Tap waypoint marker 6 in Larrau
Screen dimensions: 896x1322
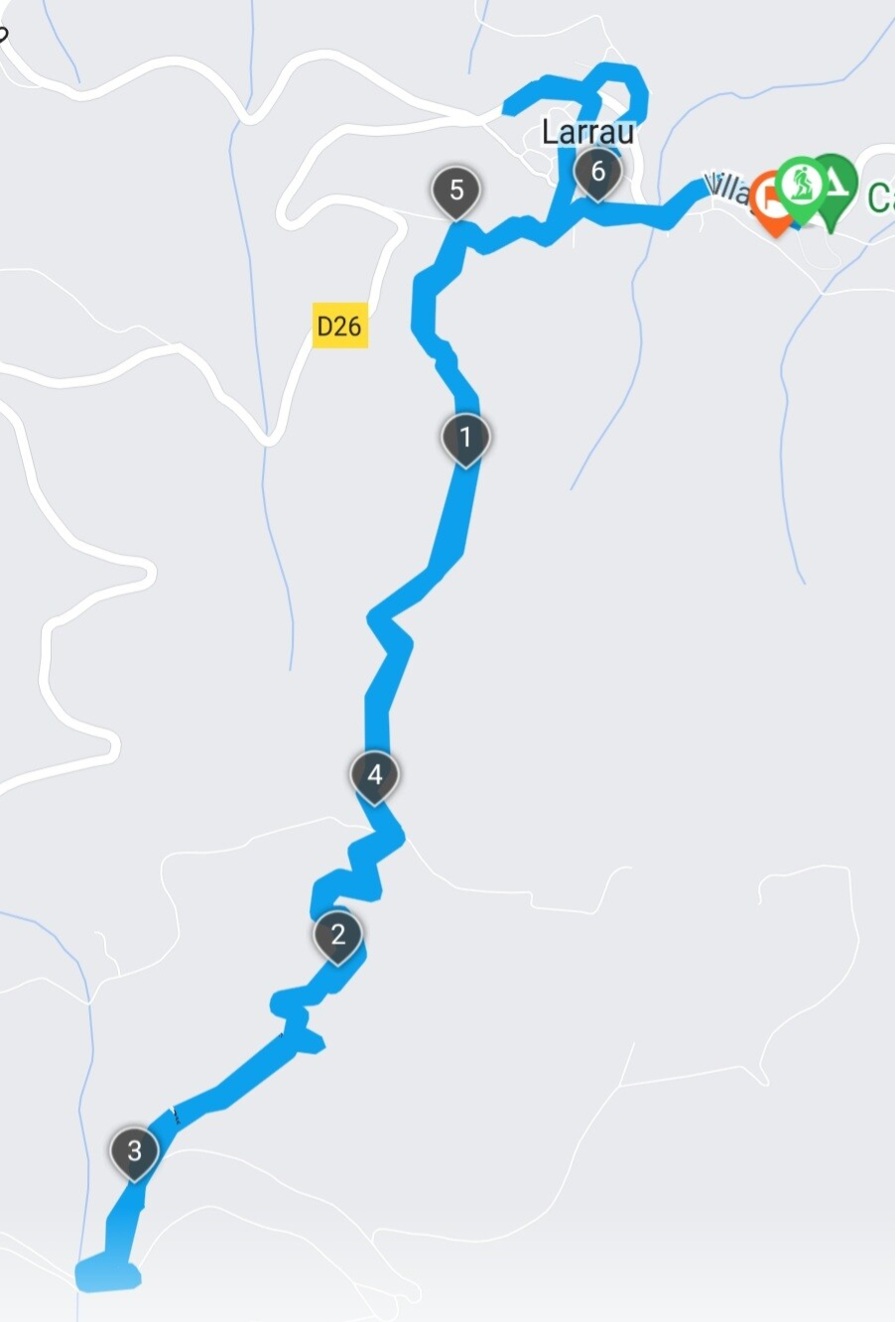coord(597,172)
